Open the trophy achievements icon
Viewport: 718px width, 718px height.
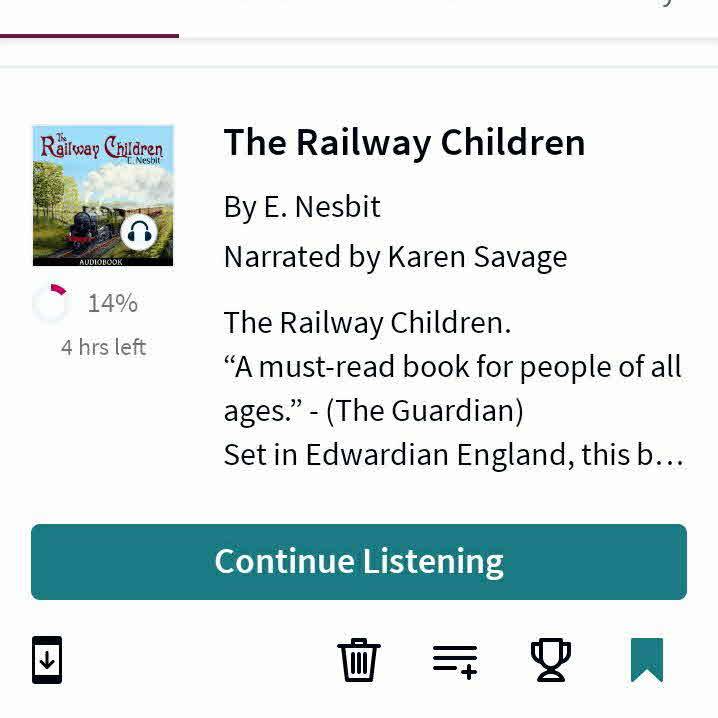click(x=550, y=660)
